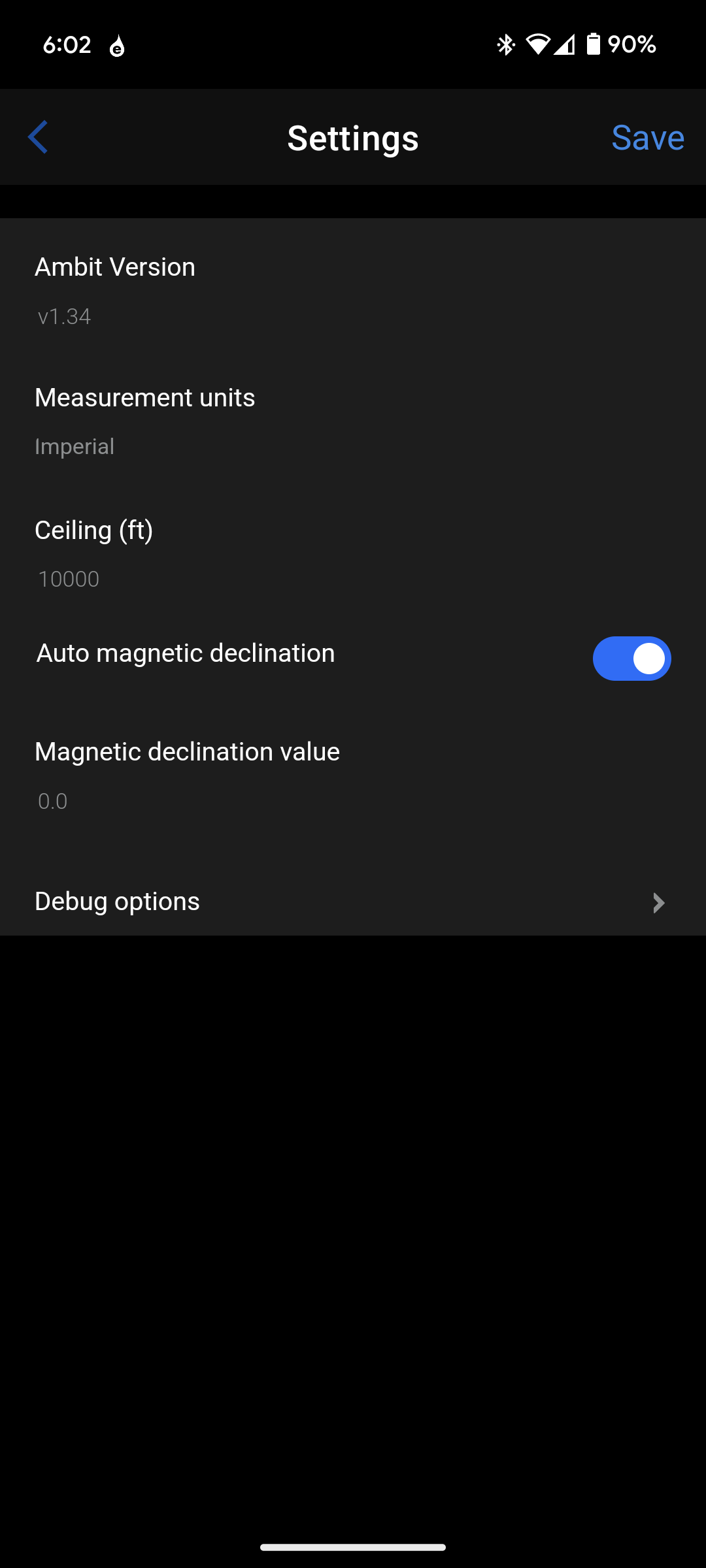Edit the Magnetic declination value field
Screen dimensions: 706x1568
coord(353,801)
